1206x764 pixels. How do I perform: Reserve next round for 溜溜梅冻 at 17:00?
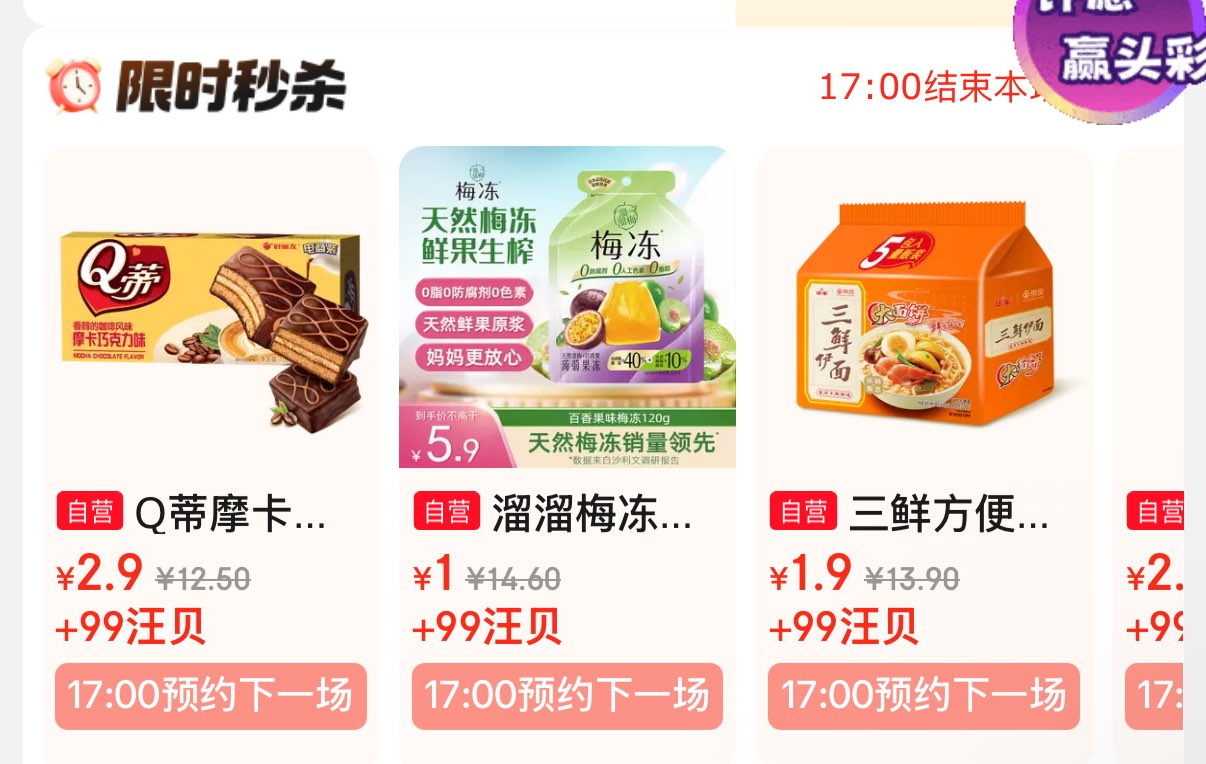click(567, 696)
